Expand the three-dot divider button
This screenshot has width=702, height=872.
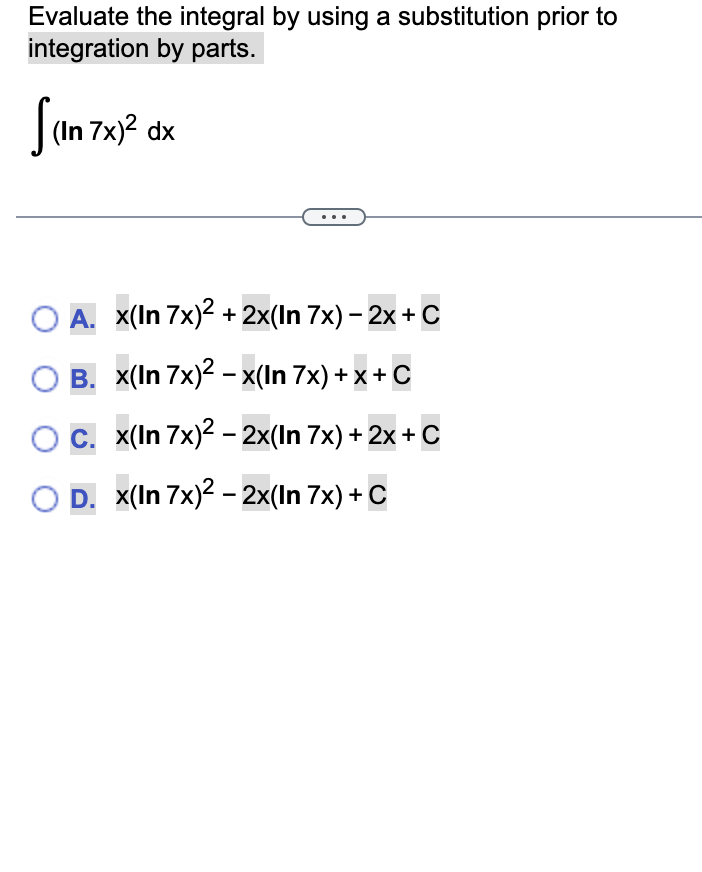pyautogui.click(x=333, y=216)
